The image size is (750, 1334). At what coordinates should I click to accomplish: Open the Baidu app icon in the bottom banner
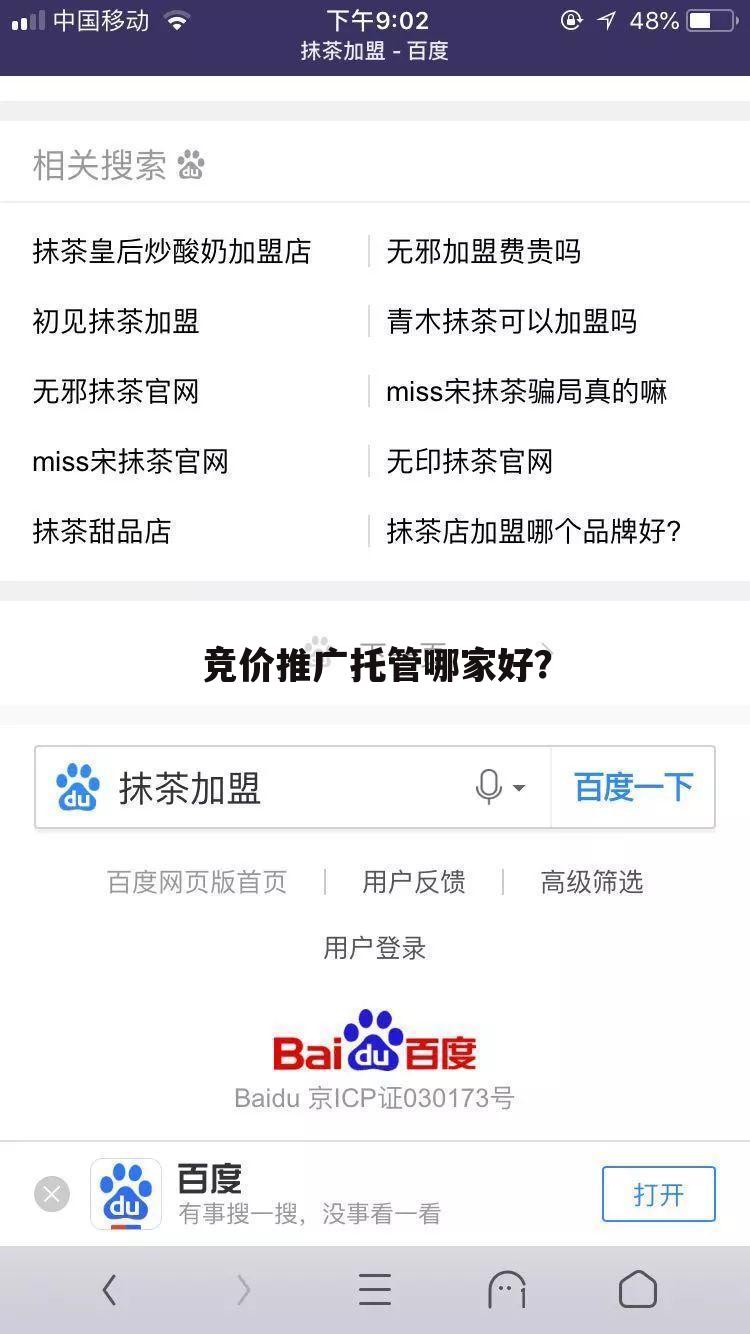(126, 1193)
